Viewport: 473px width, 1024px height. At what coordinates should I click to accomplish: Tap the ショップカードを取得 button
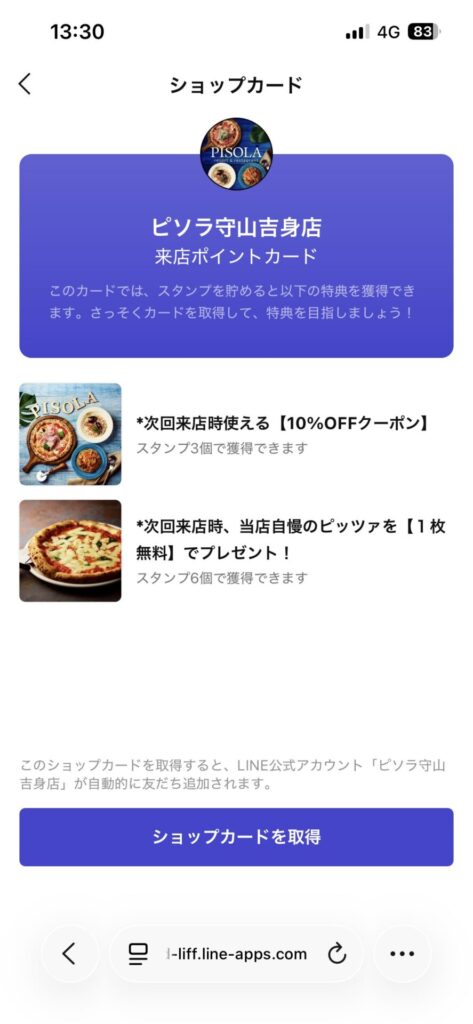click(236, 837)
